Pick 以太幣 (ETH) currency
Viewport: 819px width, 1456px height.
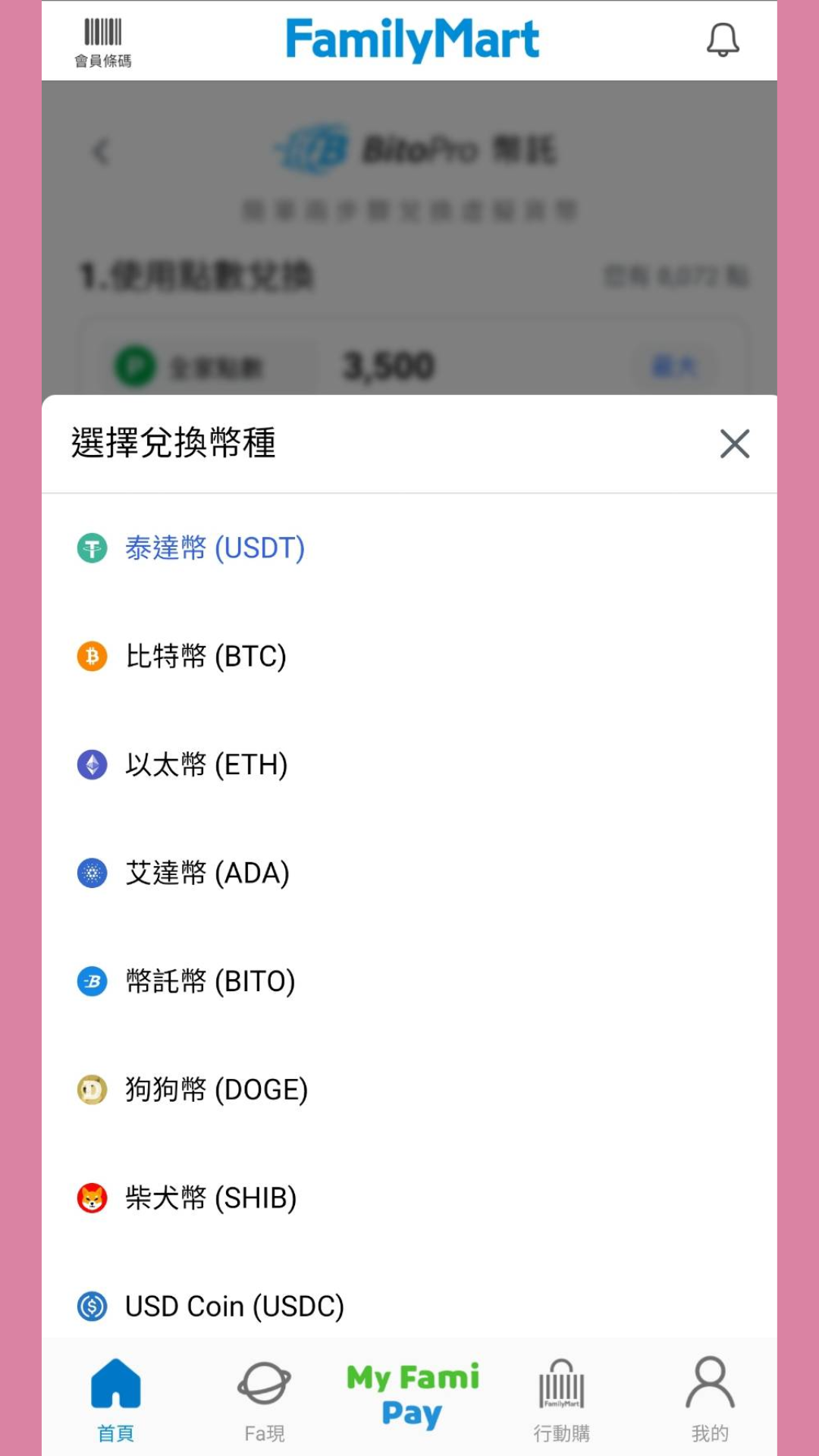[206, 764]
